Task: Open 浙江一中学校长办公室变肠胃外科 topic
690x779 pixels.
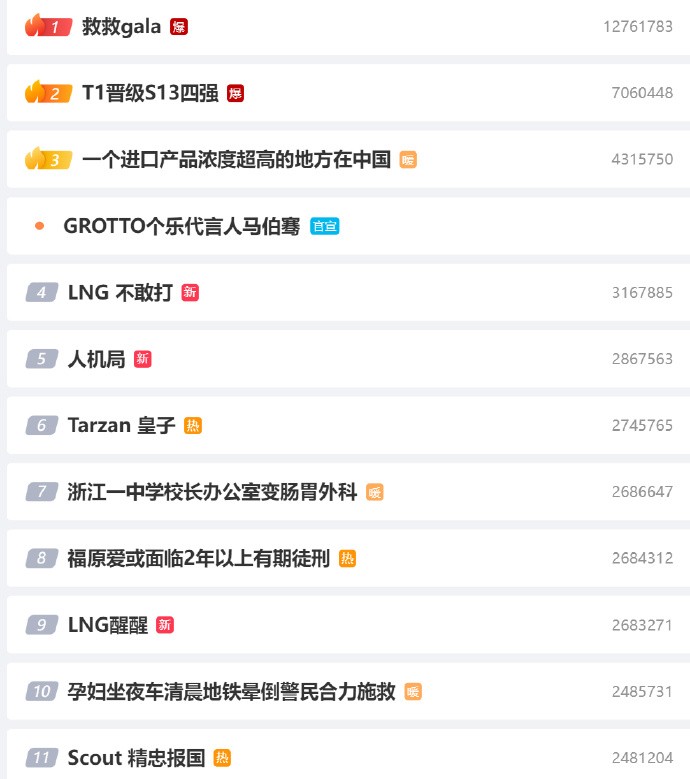Action: 212,492
